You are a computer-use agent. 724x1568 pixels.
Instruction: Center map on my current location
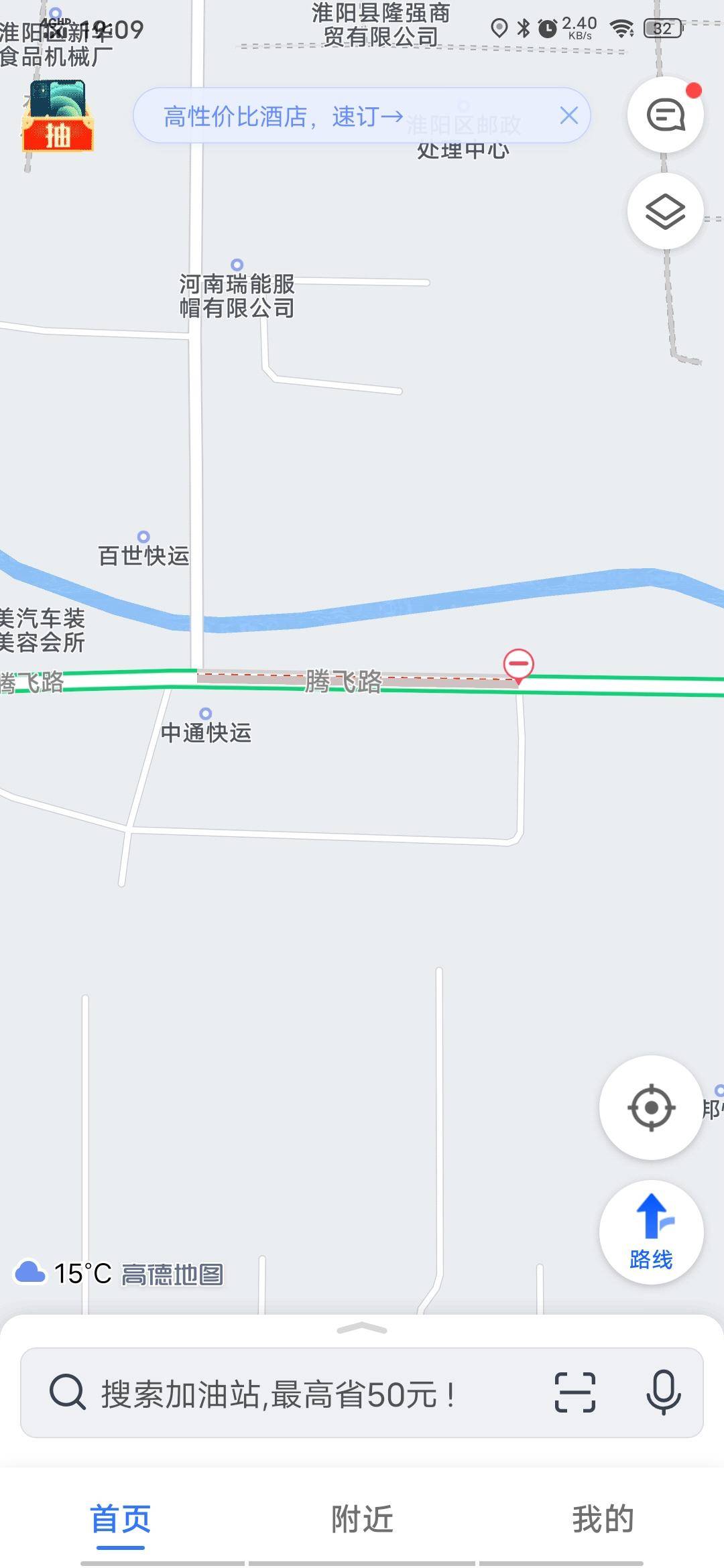click(651, 1108)
